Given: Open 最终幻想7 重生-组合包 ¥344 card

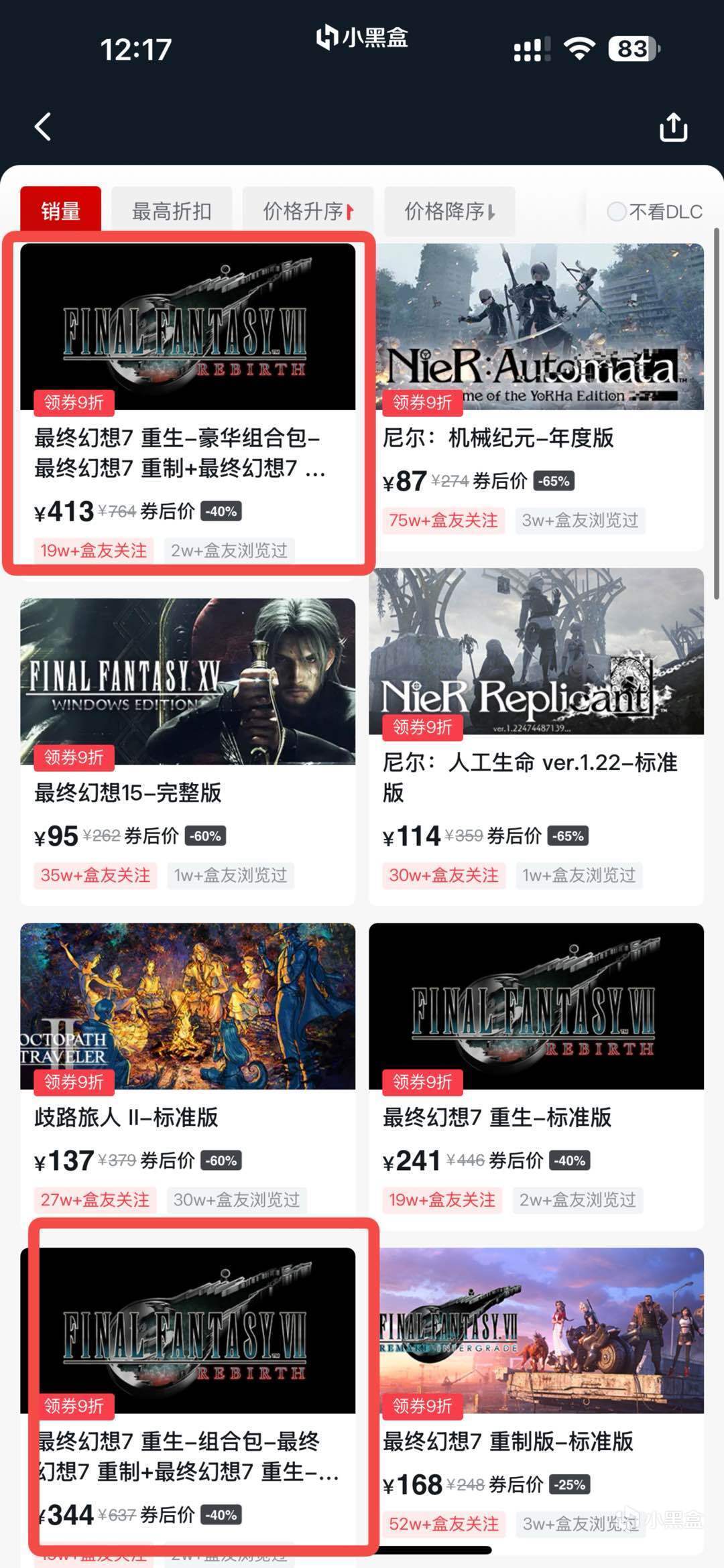Looking at the screenshot, I should point(194,1394).
